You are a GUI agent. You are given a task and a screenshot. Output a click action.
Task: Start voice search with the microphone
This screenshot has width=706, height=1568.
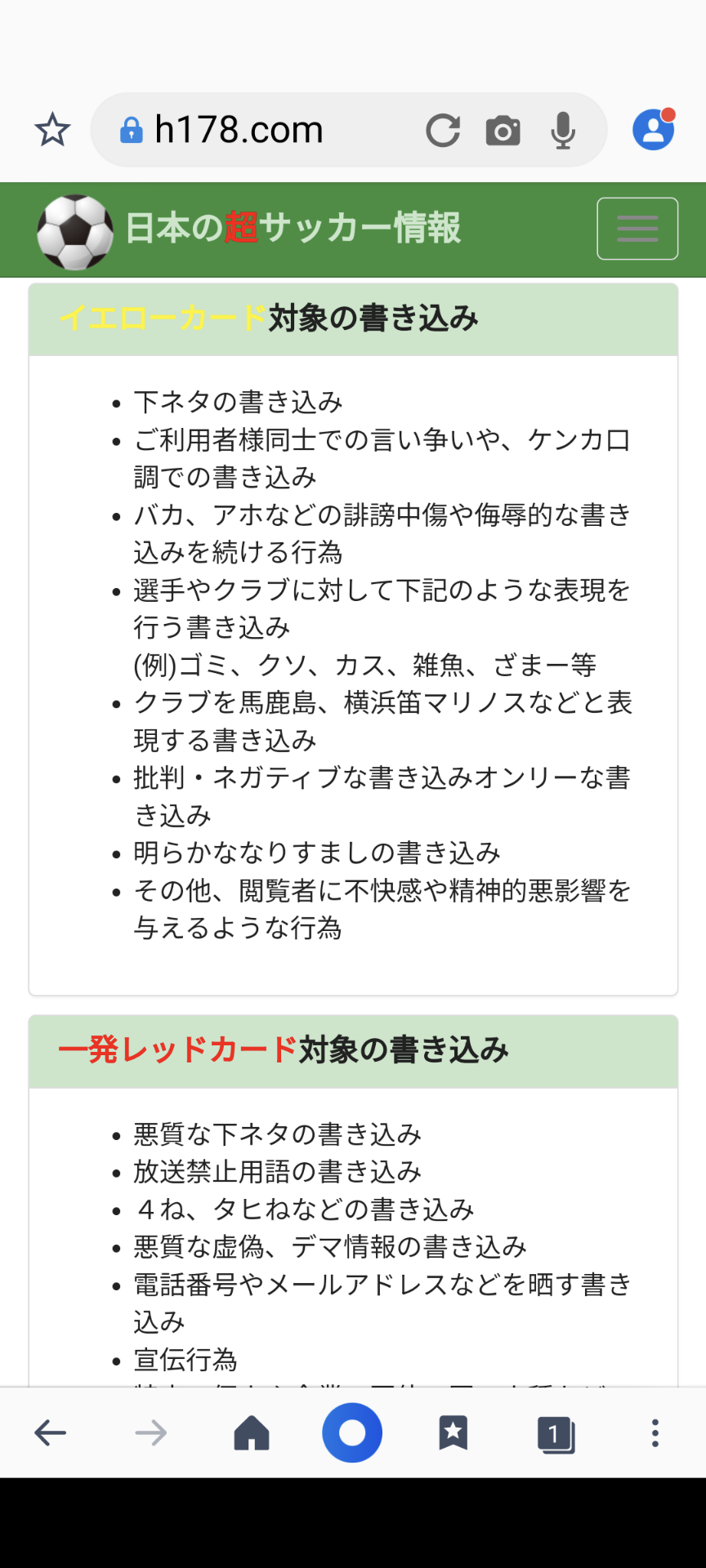pos(563,130)
